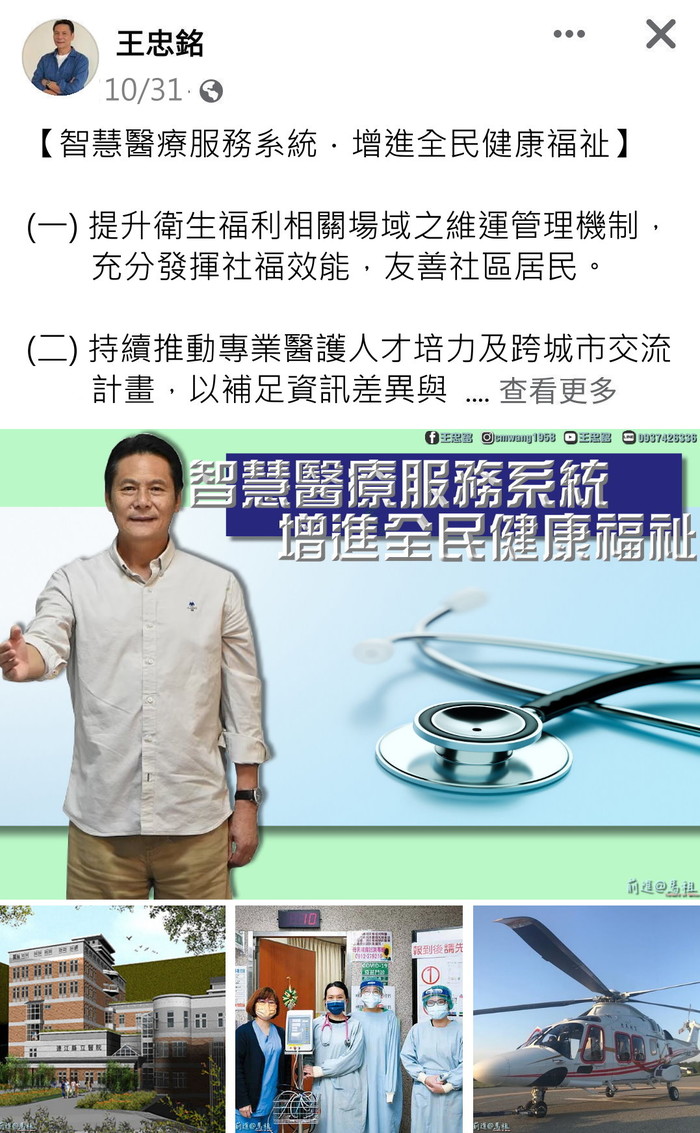Expand post text via 查看更多

tap(558, 391)
